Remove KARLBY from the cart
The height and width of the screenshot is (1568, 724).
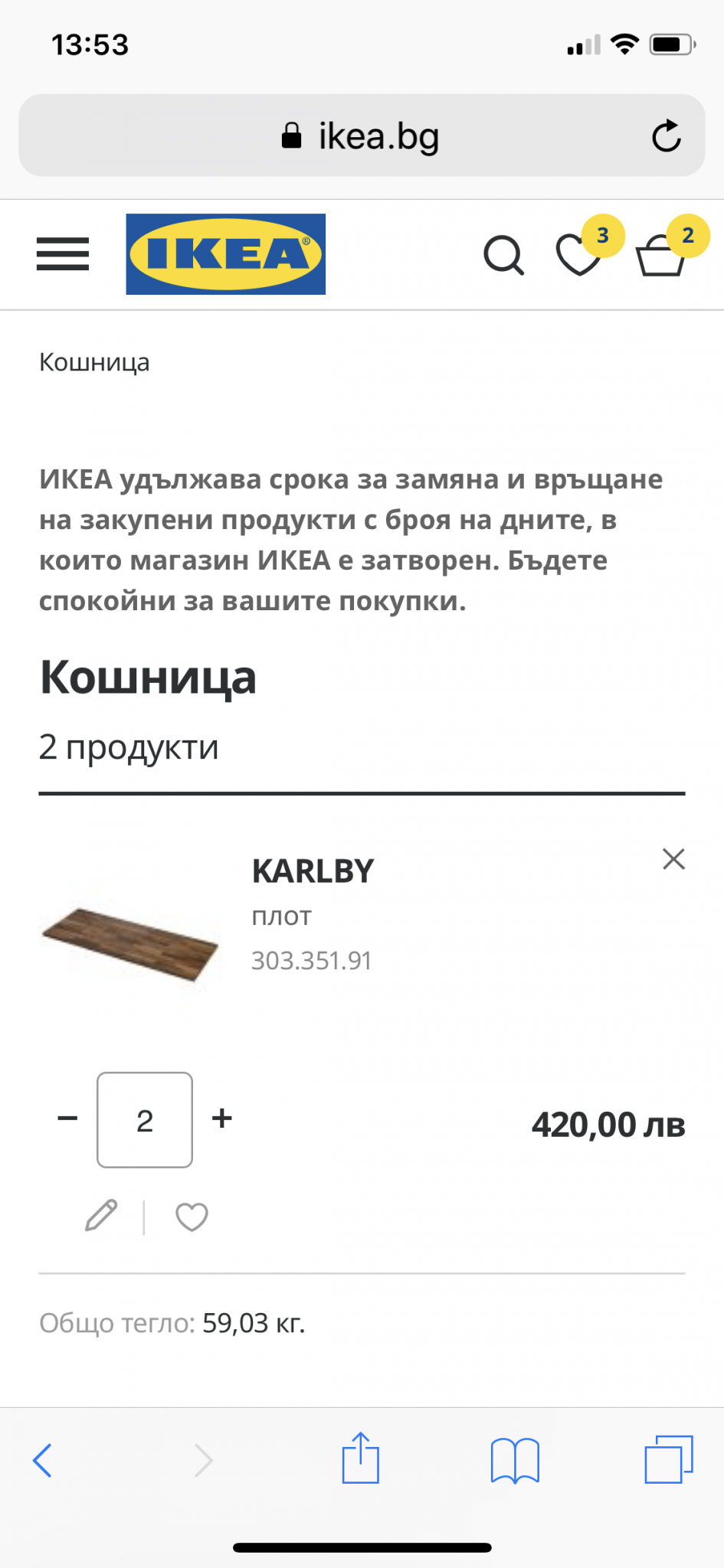click(673, 859)
